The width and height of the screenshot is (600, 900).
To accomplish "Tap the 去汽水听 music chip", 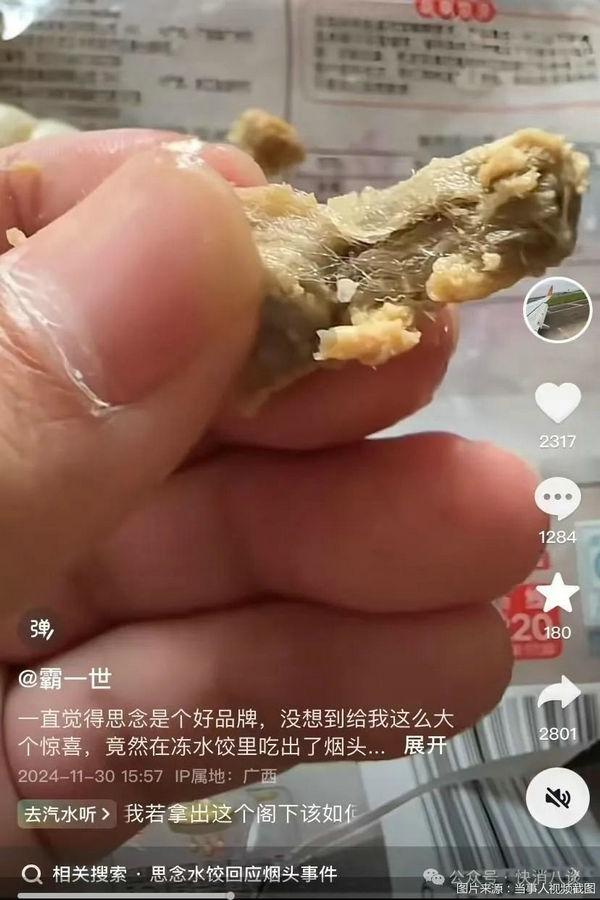I will [x=66, y=814].
